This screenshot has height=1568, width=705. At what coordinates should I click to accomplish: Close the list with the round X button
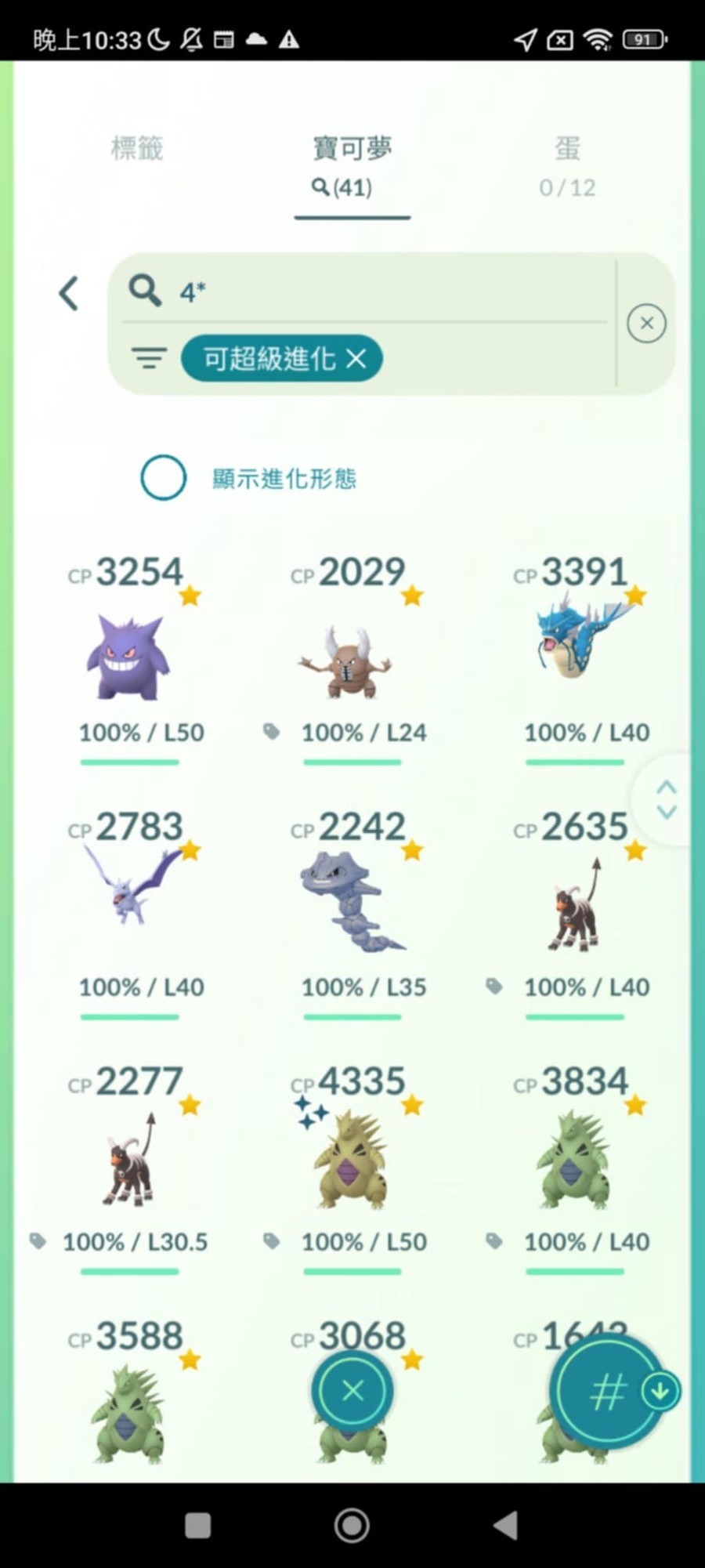(352, 1391)
